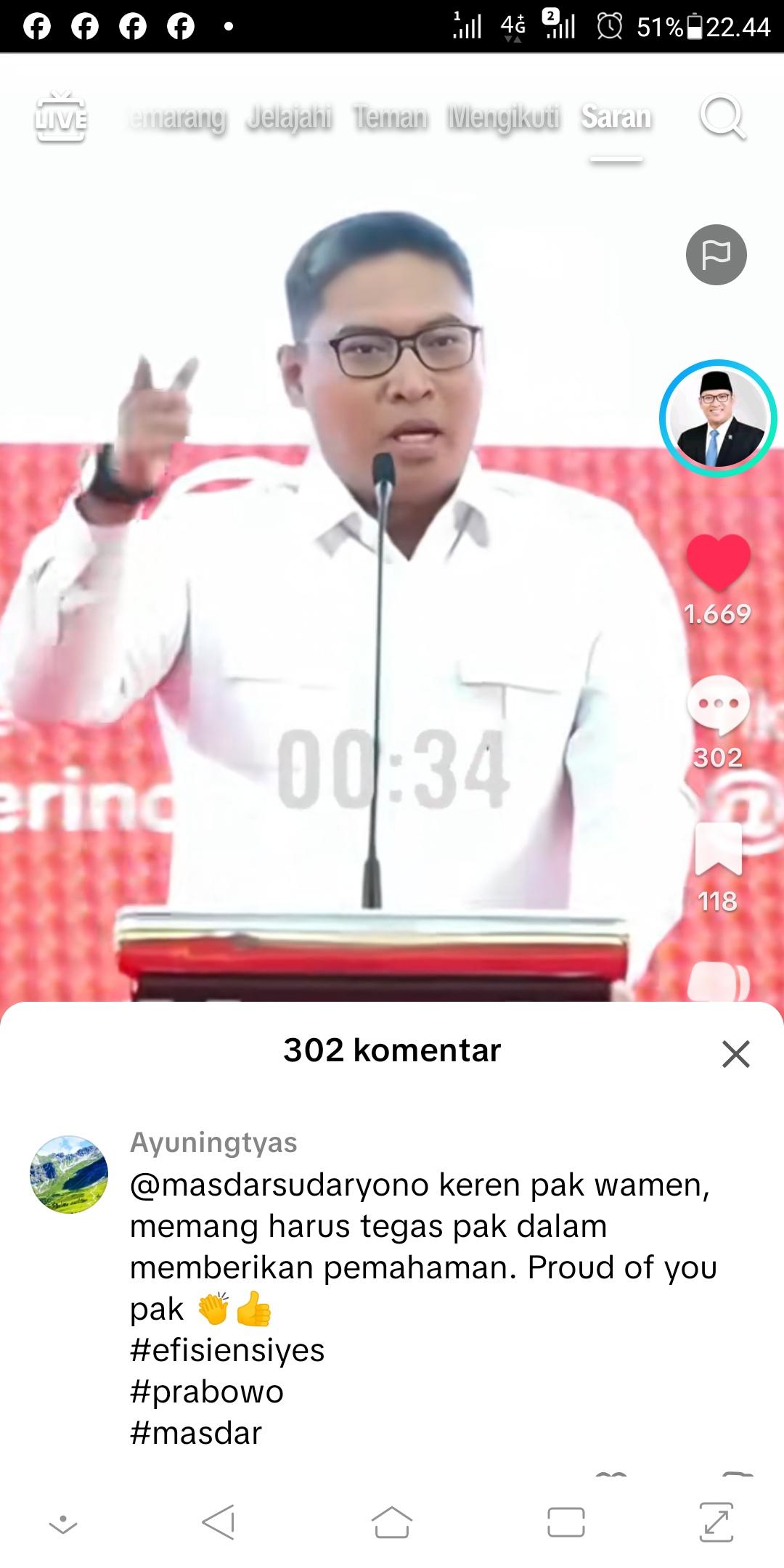Open the video creator's profile picture
784x1568 pixels.
pos(718,418)
